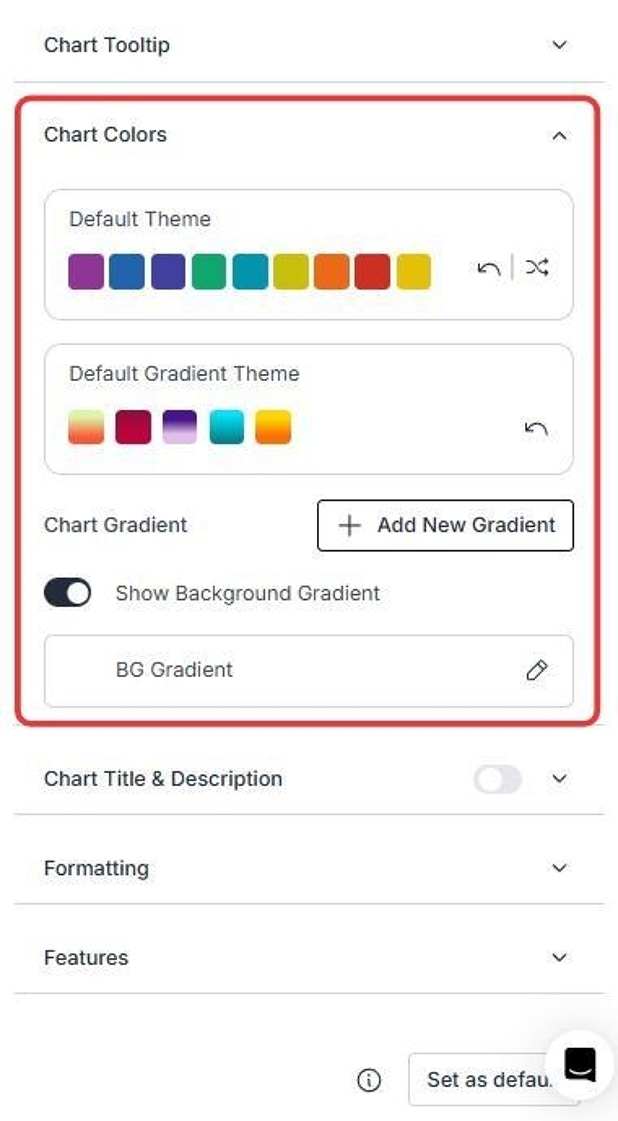Turn off Show Background Gradient
618x1121 pixels.
(67, 593)
